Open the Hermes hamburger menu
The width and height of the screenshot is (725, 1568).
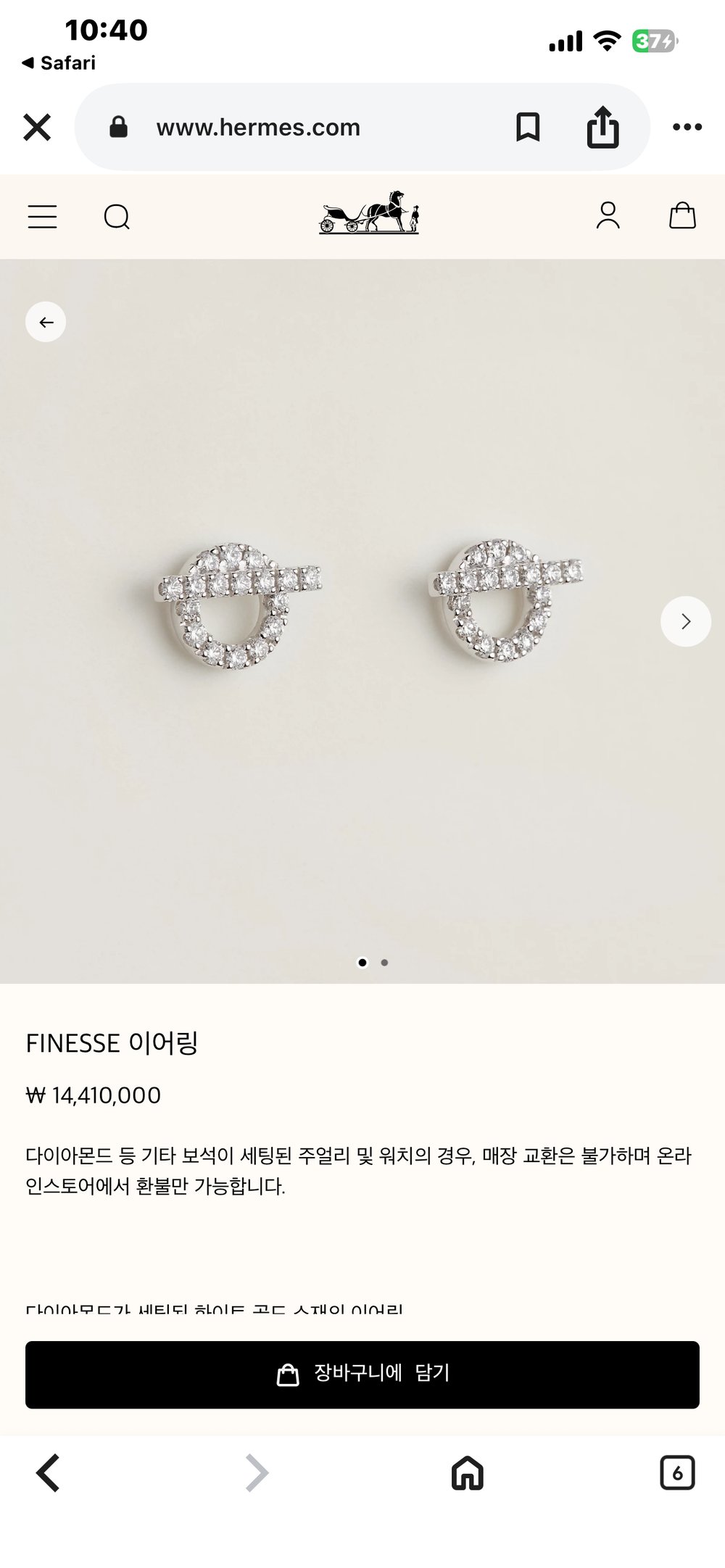(42, 216)
